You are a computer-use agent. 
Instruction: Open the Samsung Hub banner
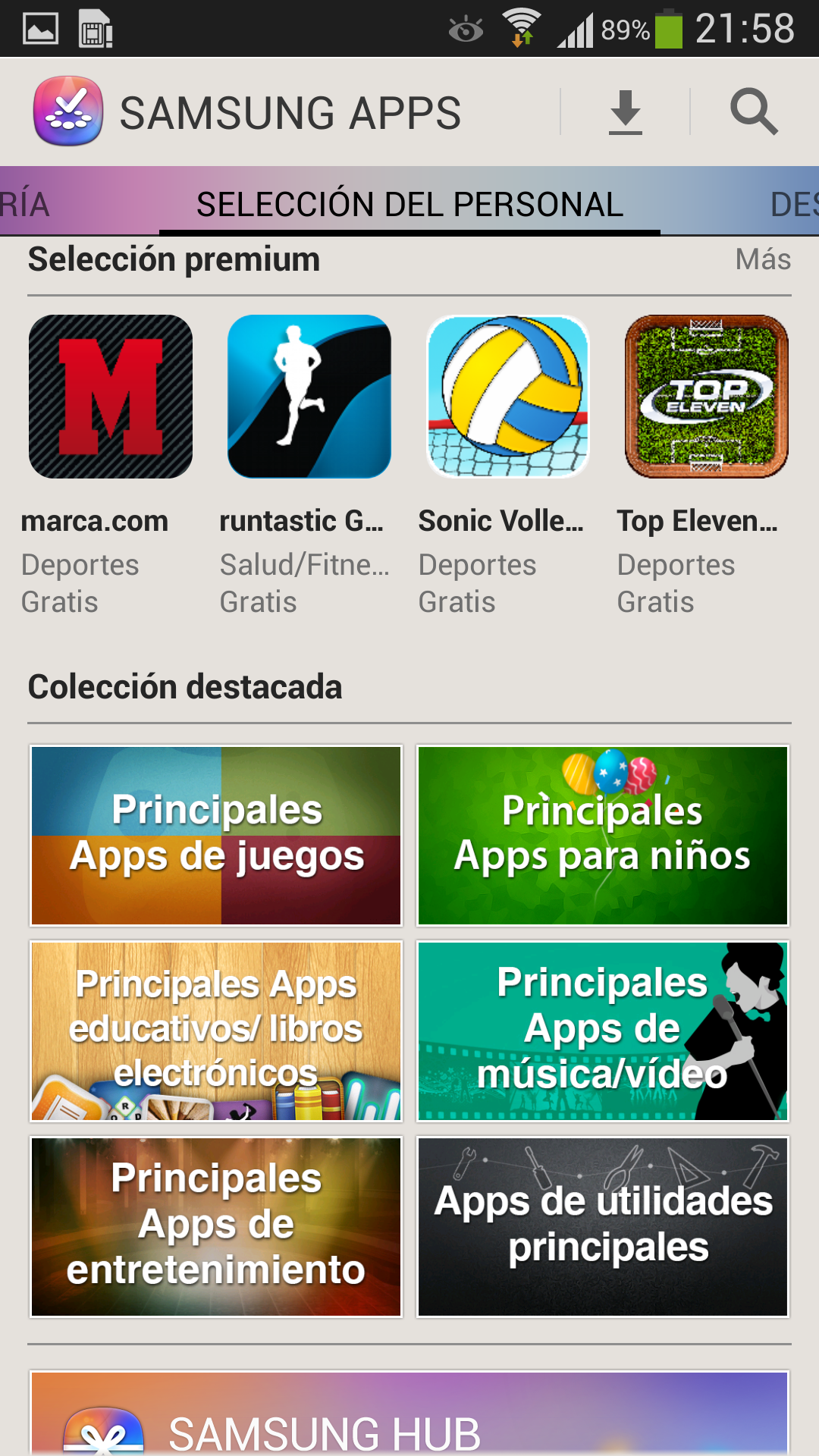pos(409,1418)
